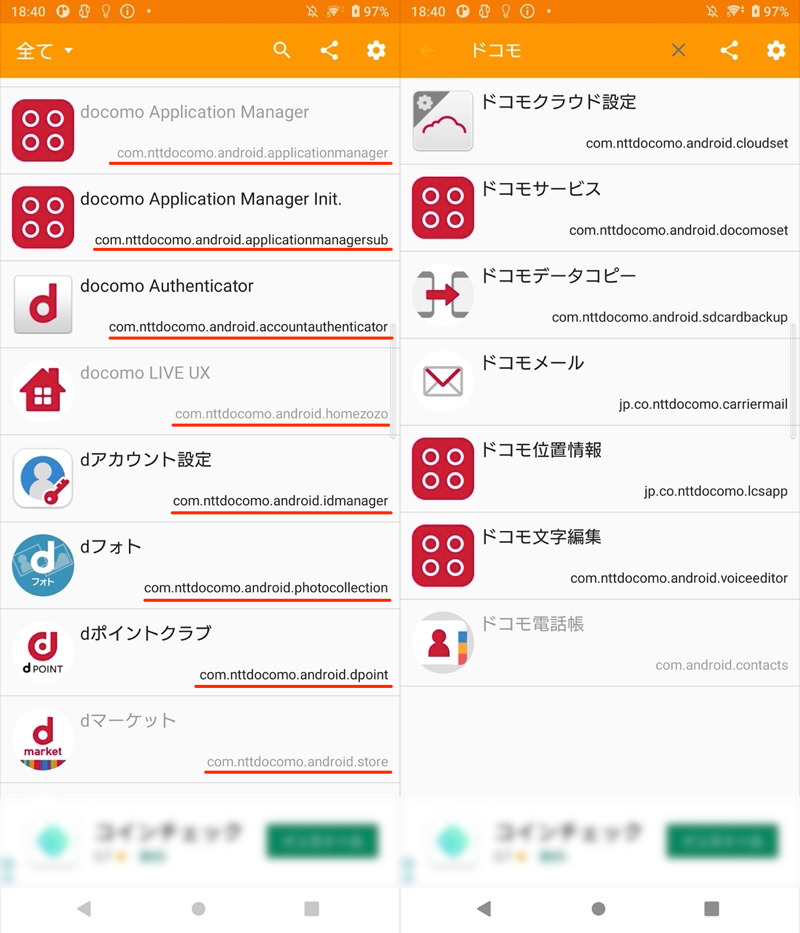Select ドコモ文字編集 app row
The height and width of the screenshot is (933, 800).
point(600,556)
